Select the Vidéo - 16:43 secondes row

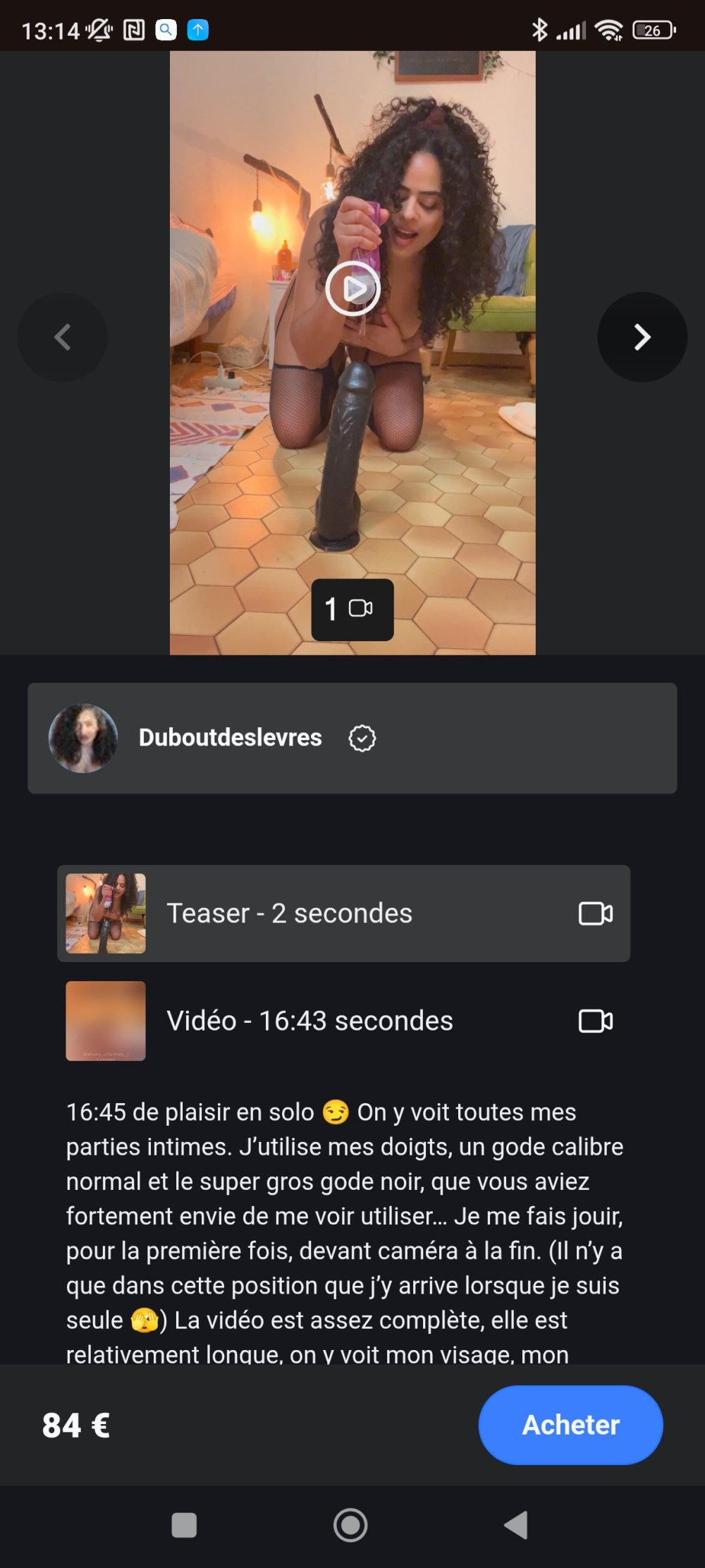pyautogui.click(x=343, y=1021)
